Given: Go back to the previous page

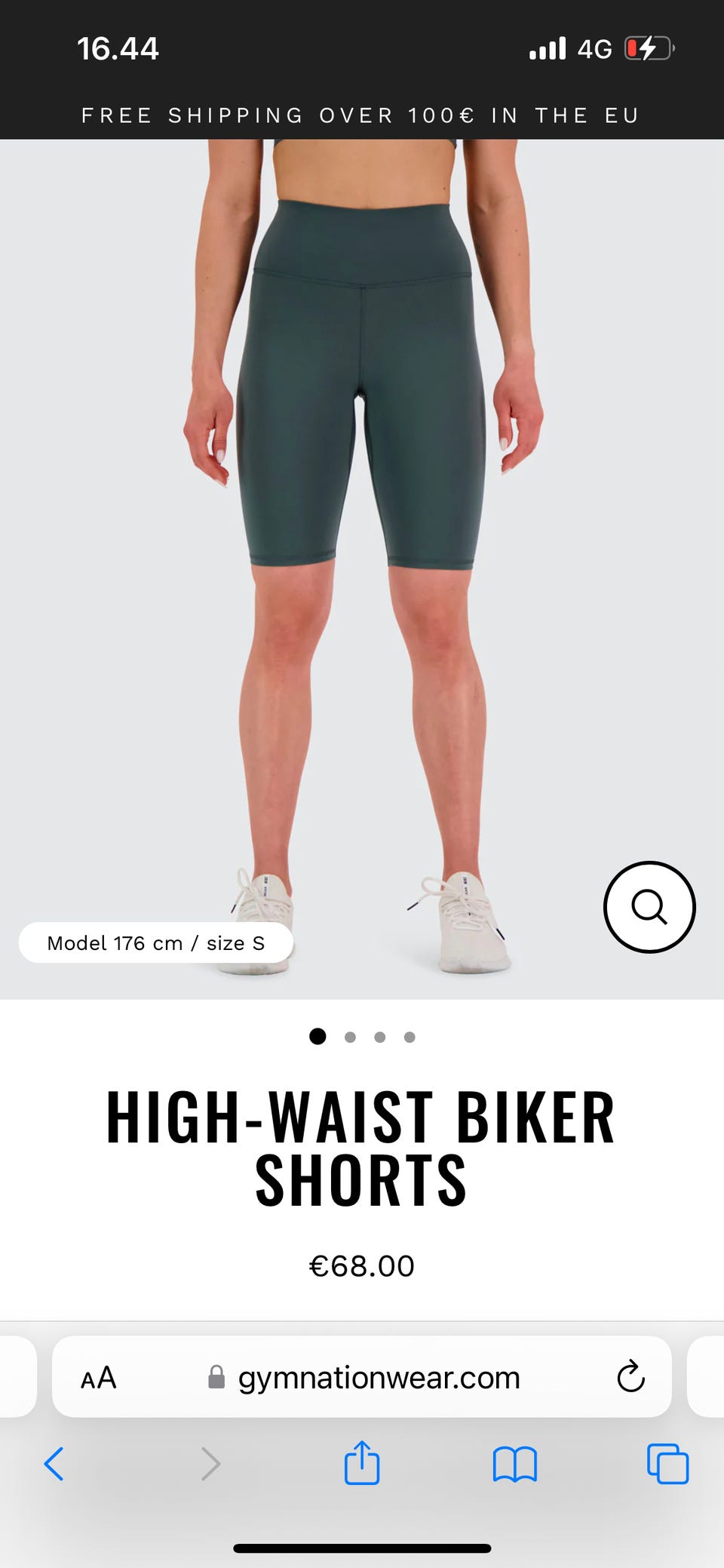Looking at the screenshot, I should [54, 1464].
